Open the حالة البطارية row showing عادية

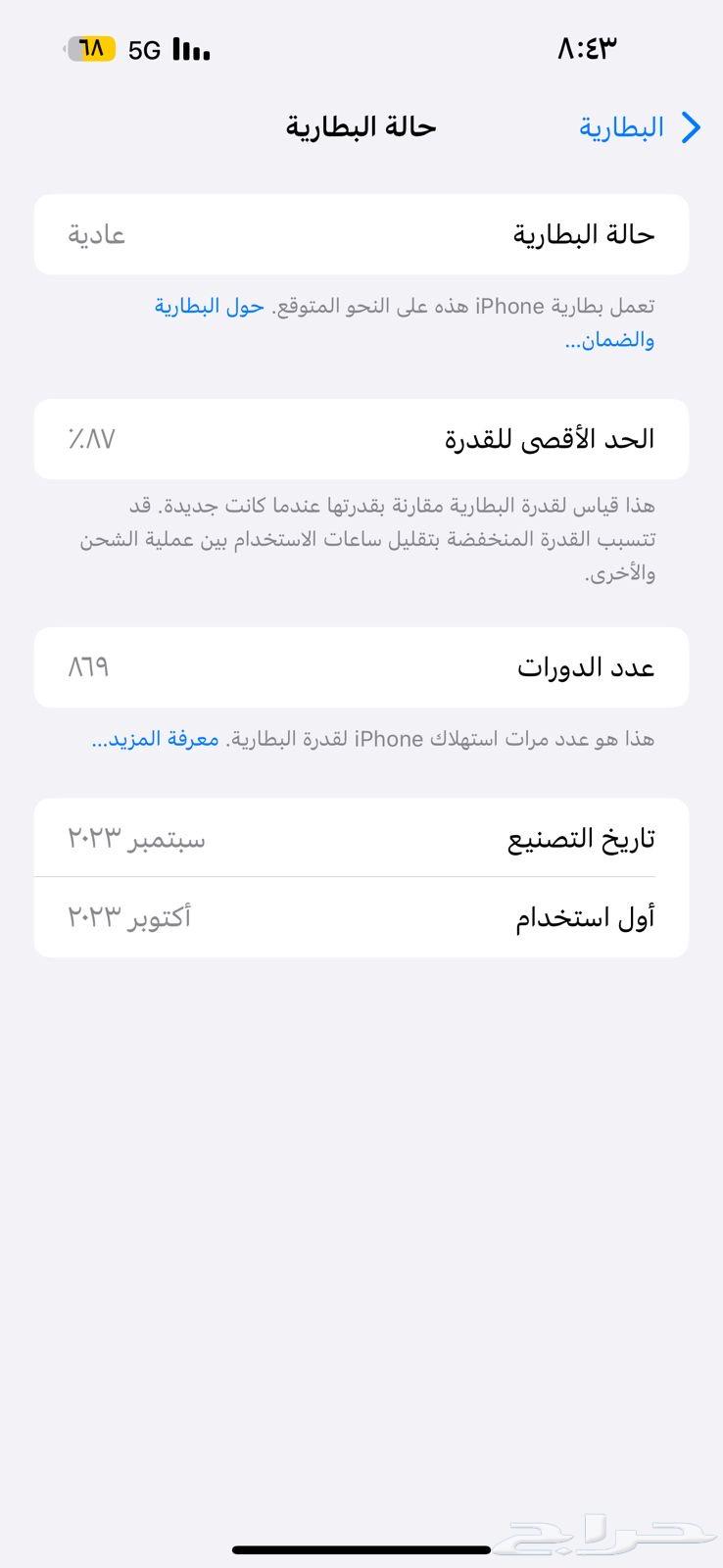click(361, 234)
